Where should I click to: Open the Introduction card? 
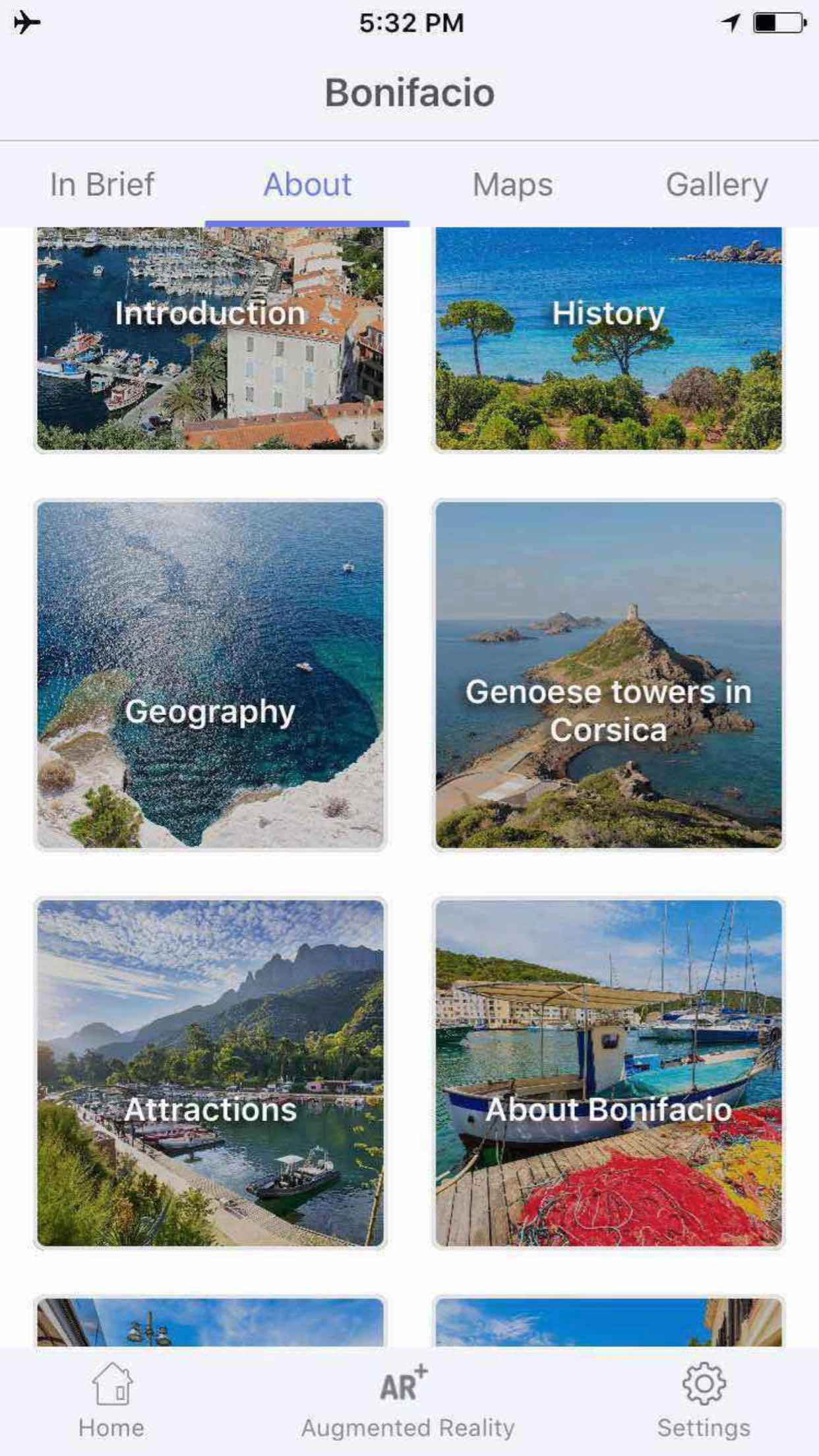coord(210,339)
